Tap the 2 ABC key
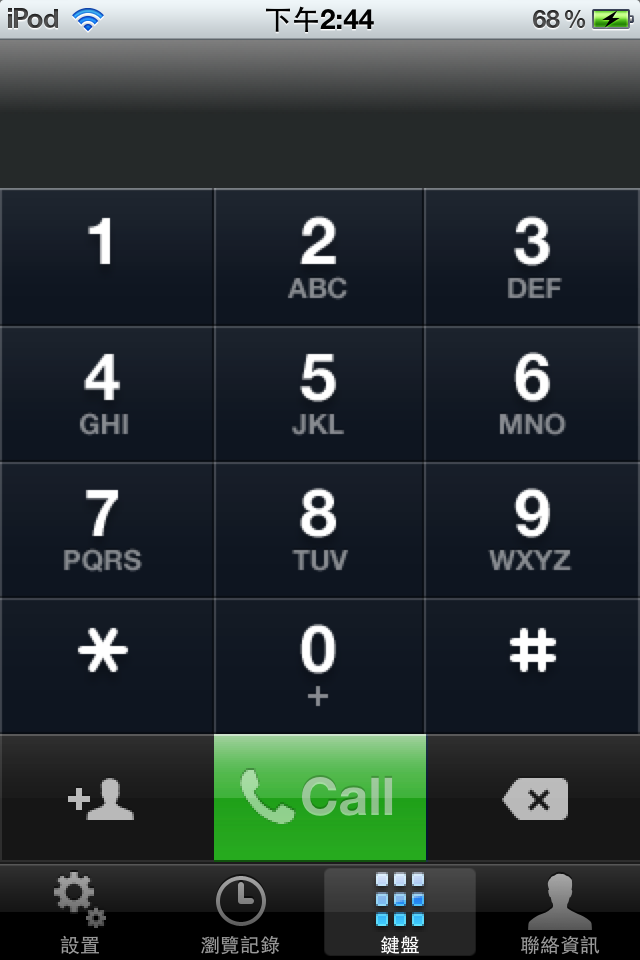Screen dimensions: 640x960 pos(319,257)
